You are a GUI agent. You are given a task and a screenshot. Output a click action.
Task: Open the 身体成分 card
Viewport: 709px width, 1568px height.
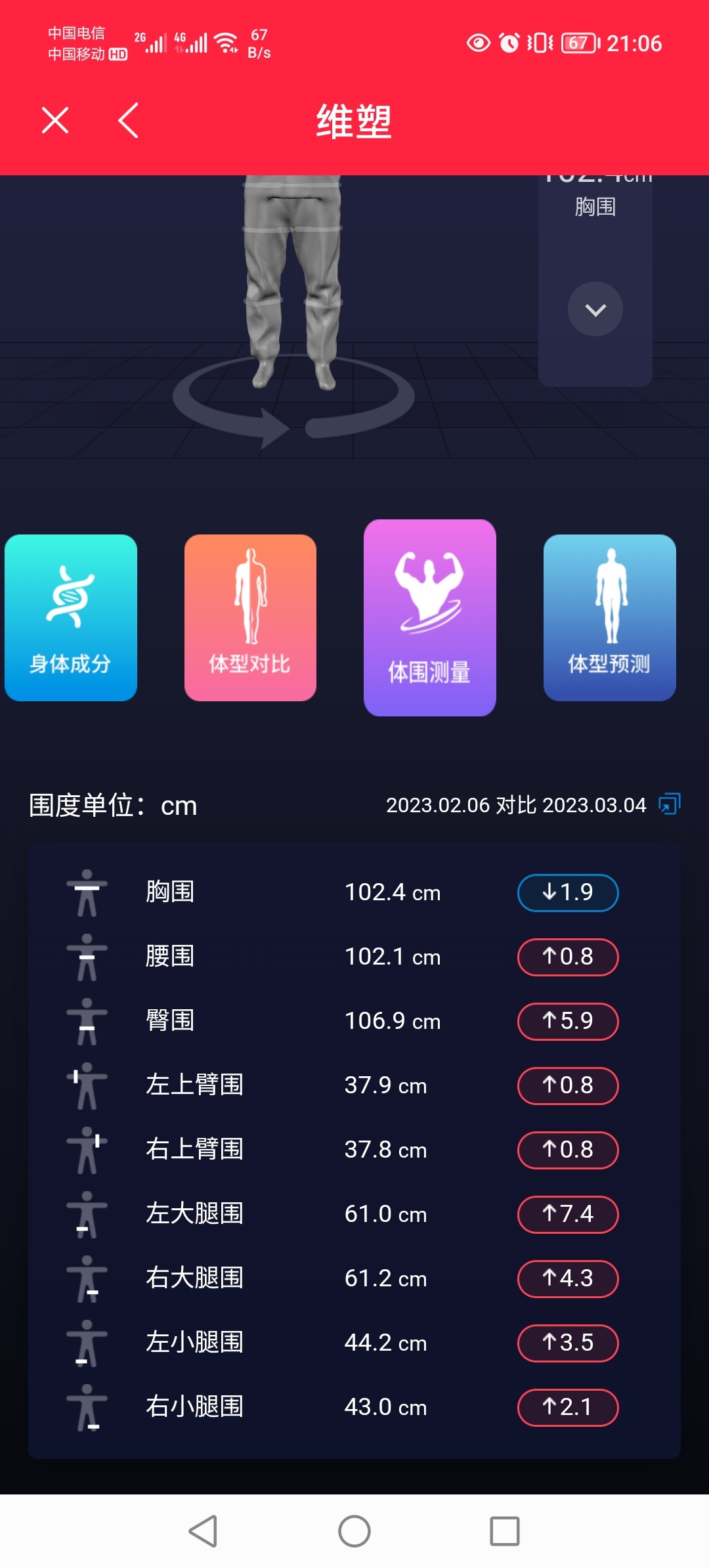point(71,617)
